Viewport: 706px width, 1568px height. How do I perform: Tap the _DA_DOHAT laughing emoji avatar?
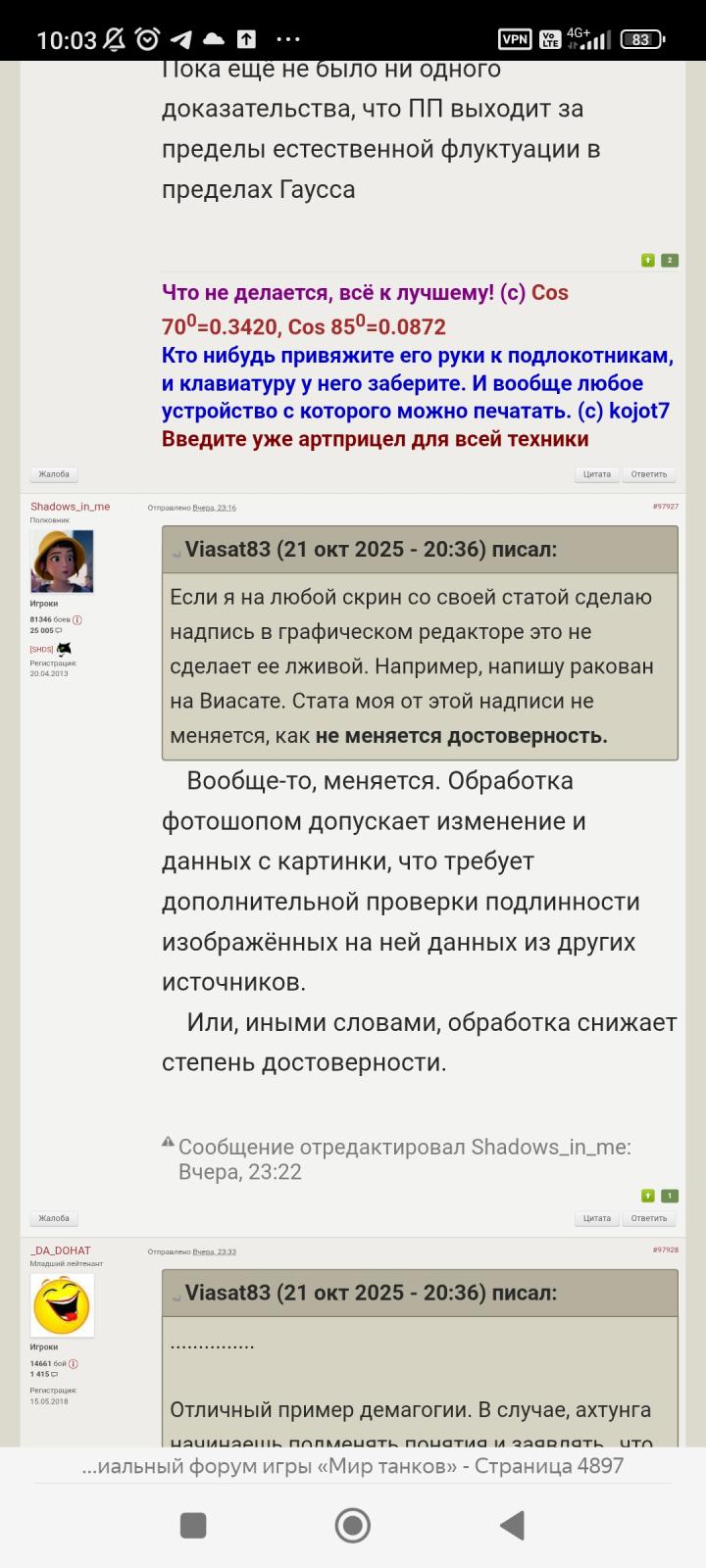point(62,1305)
